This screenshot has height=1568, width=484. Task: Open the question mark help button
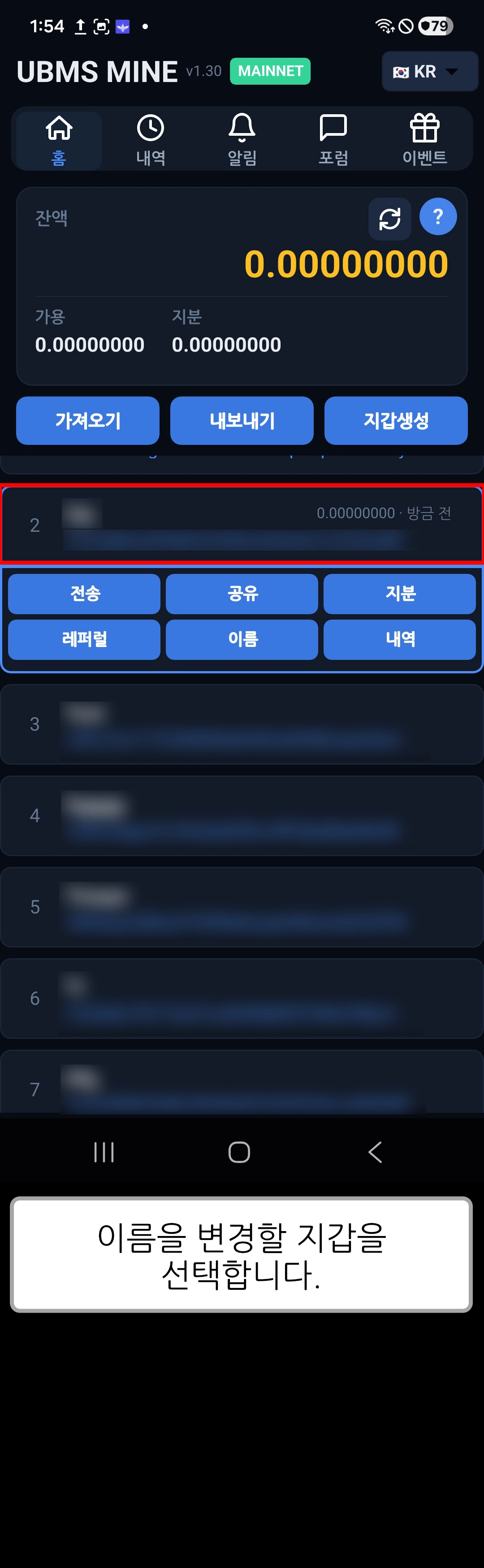(438, 217)
